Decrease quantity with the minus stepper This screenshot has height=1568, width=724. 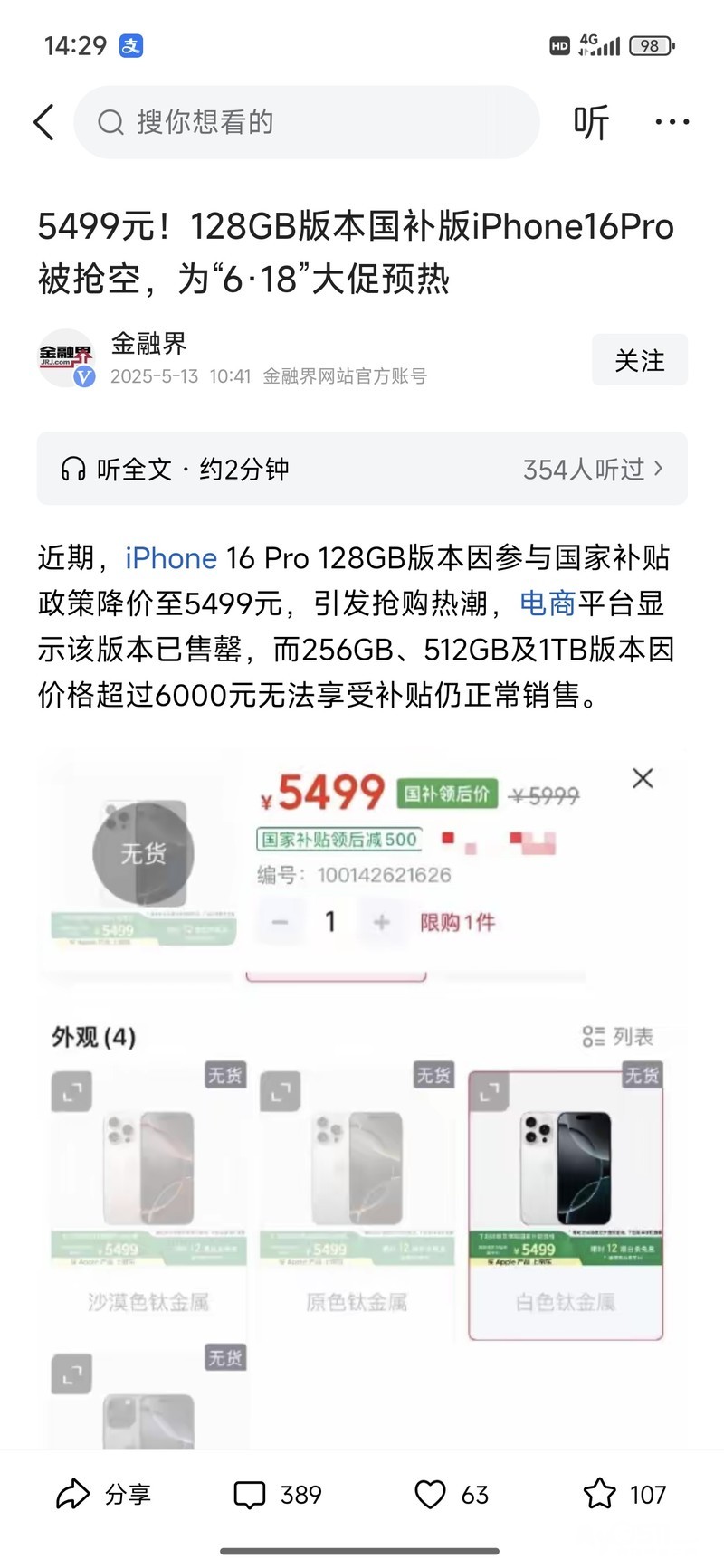(x=280, y=922)
